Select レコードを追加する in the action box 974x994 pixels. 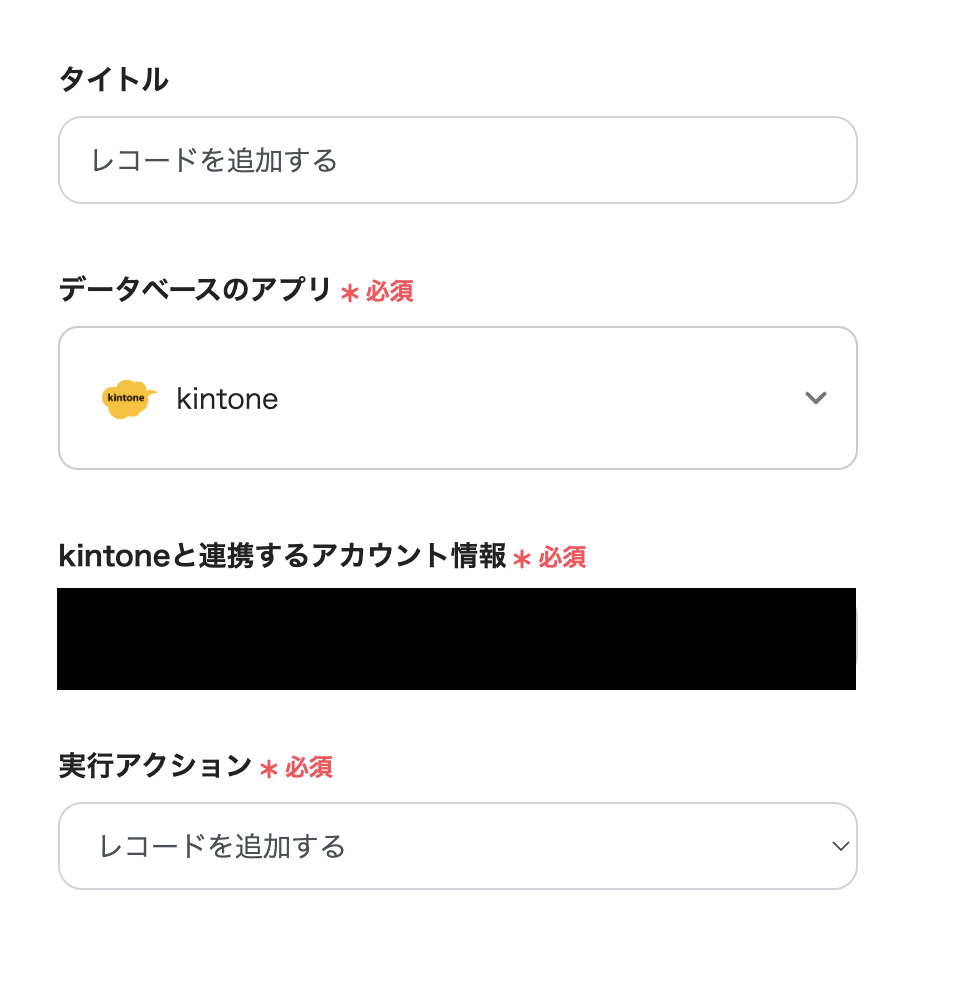222,845
